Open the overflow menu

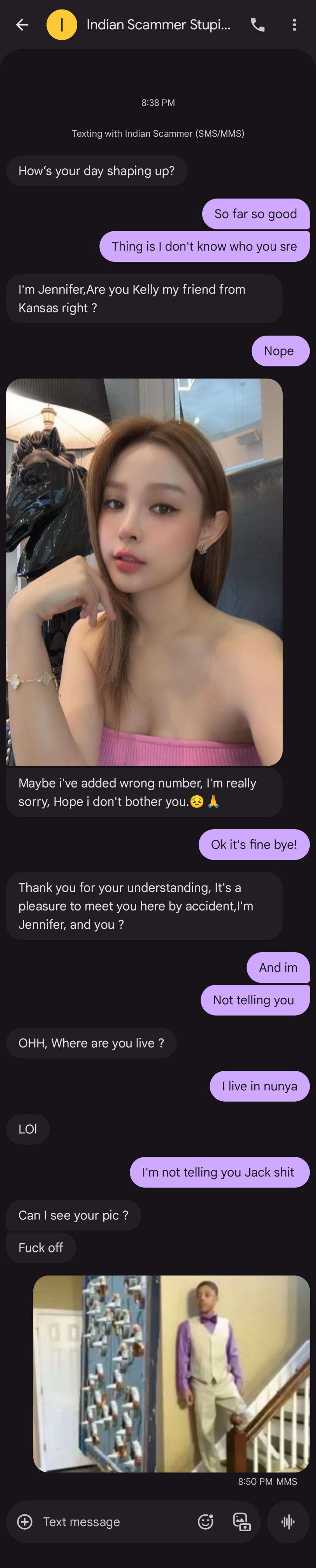[294, 25]
